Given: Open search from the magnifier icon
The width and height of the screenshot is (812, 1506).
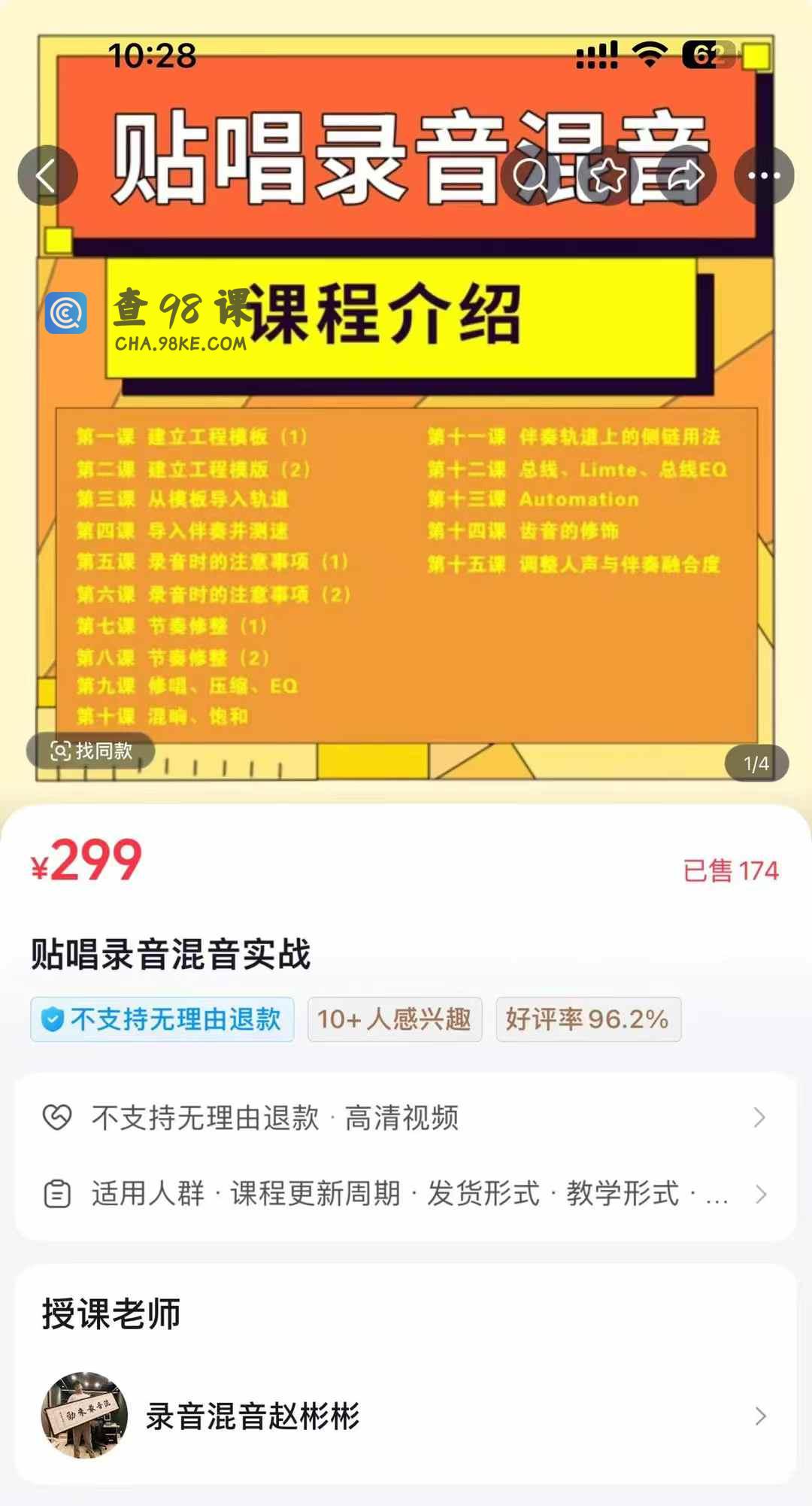Looking at the screenshot, I should [532, 176].
